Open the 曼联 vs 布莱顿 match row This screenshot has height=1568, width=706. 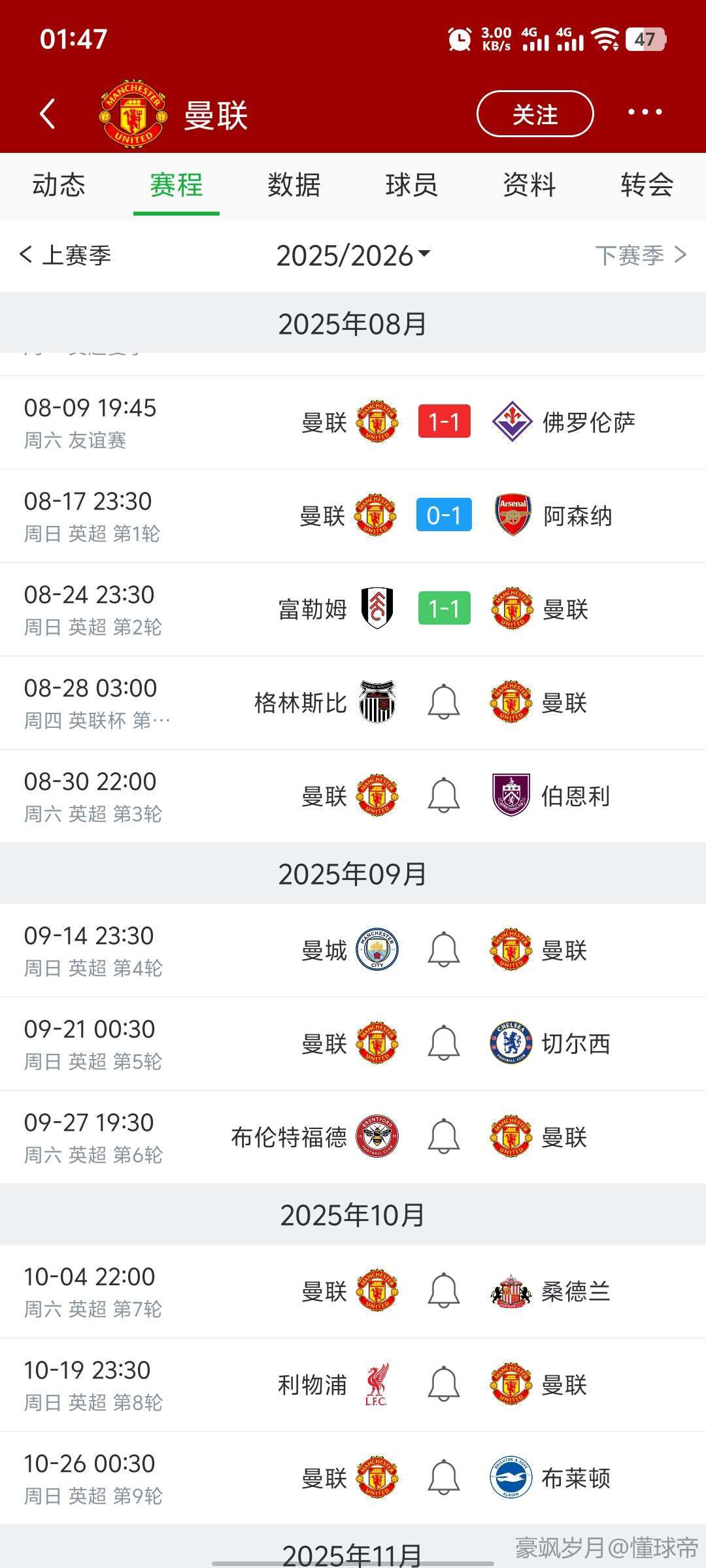tap(353, 1478)
